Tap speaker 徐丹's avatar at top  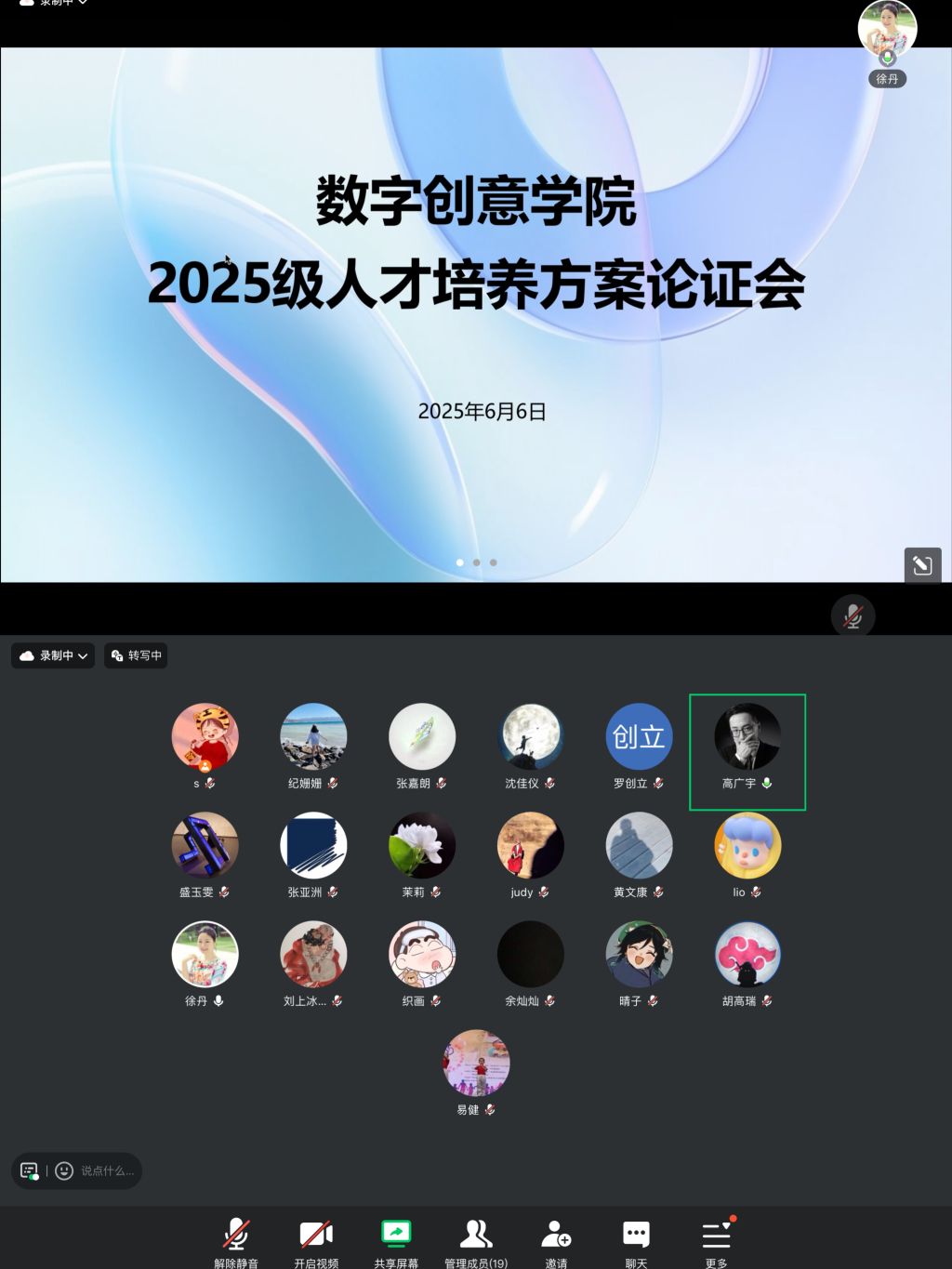tap(887, 30)
